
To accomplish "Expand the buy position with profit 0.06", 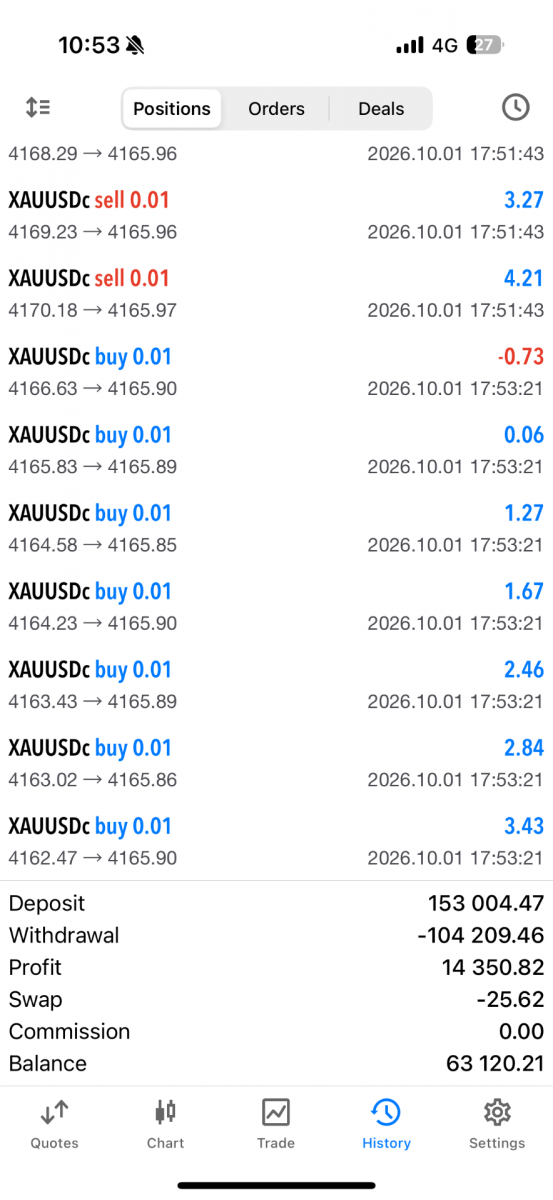I will pyautogui.click(x=276, y=450).
